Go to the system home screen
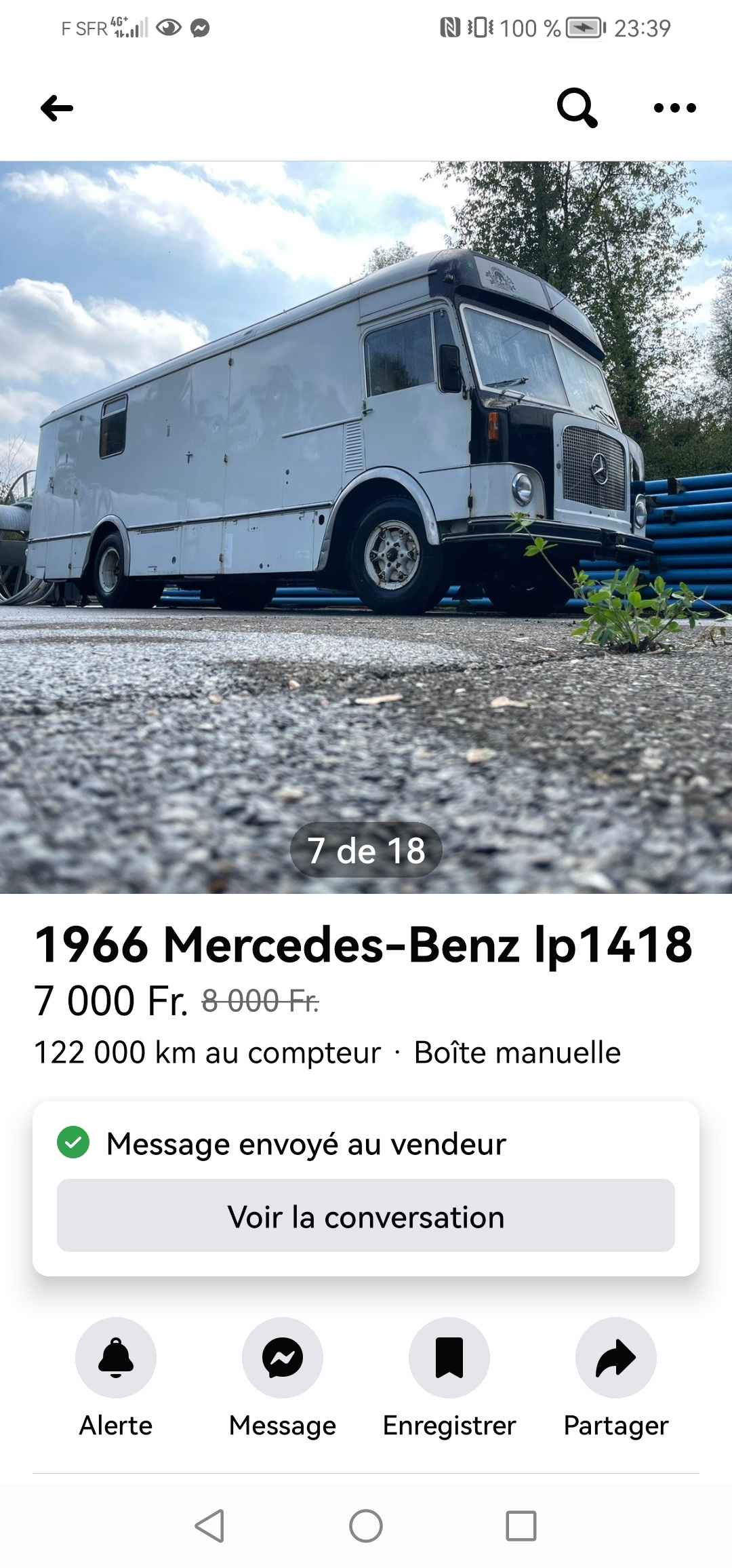The height and width of the screenshot is (1568, 732). click(x=366, y=1526)
